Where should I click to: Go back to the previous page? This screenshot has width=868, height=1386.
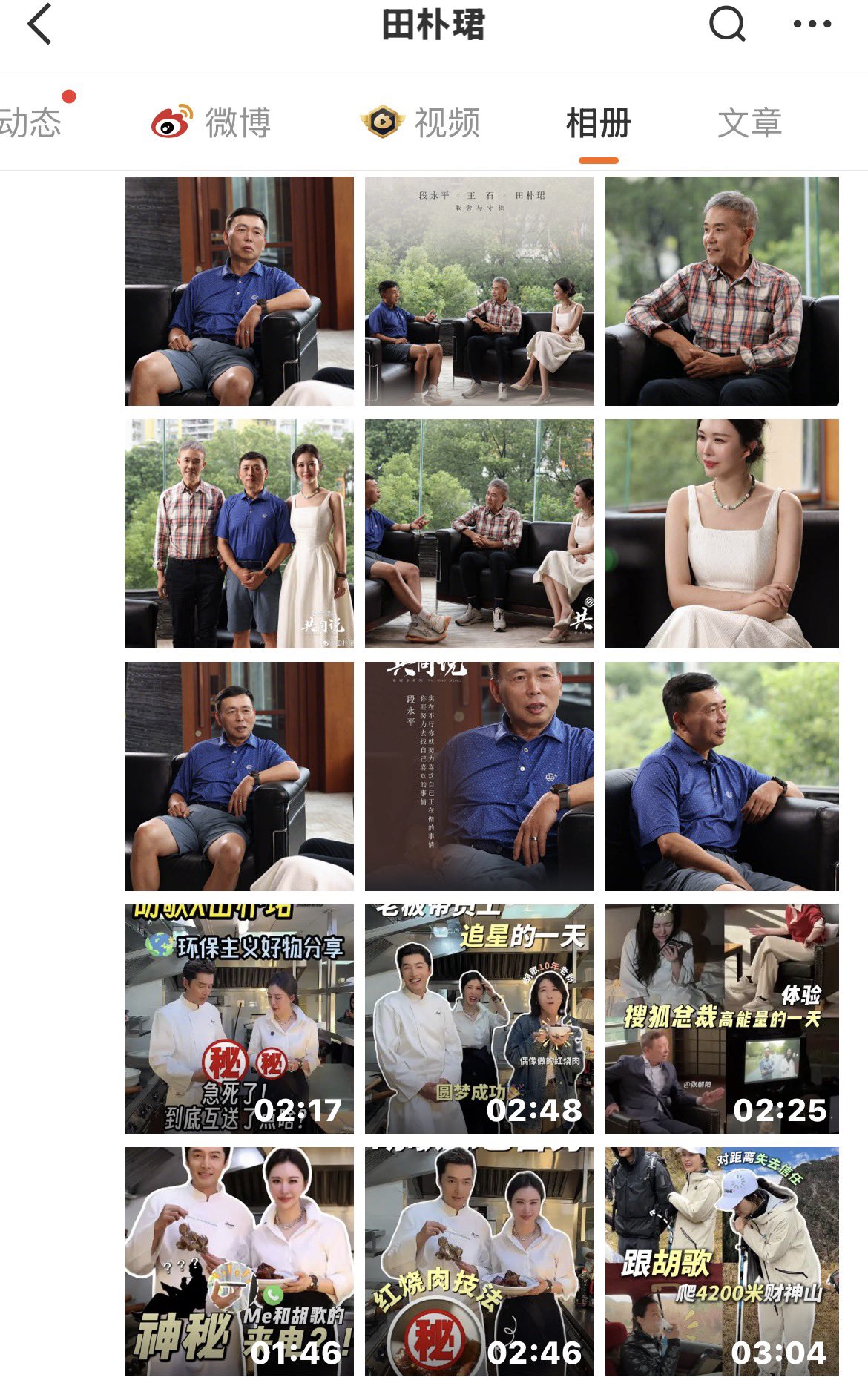tap(40, 24)
